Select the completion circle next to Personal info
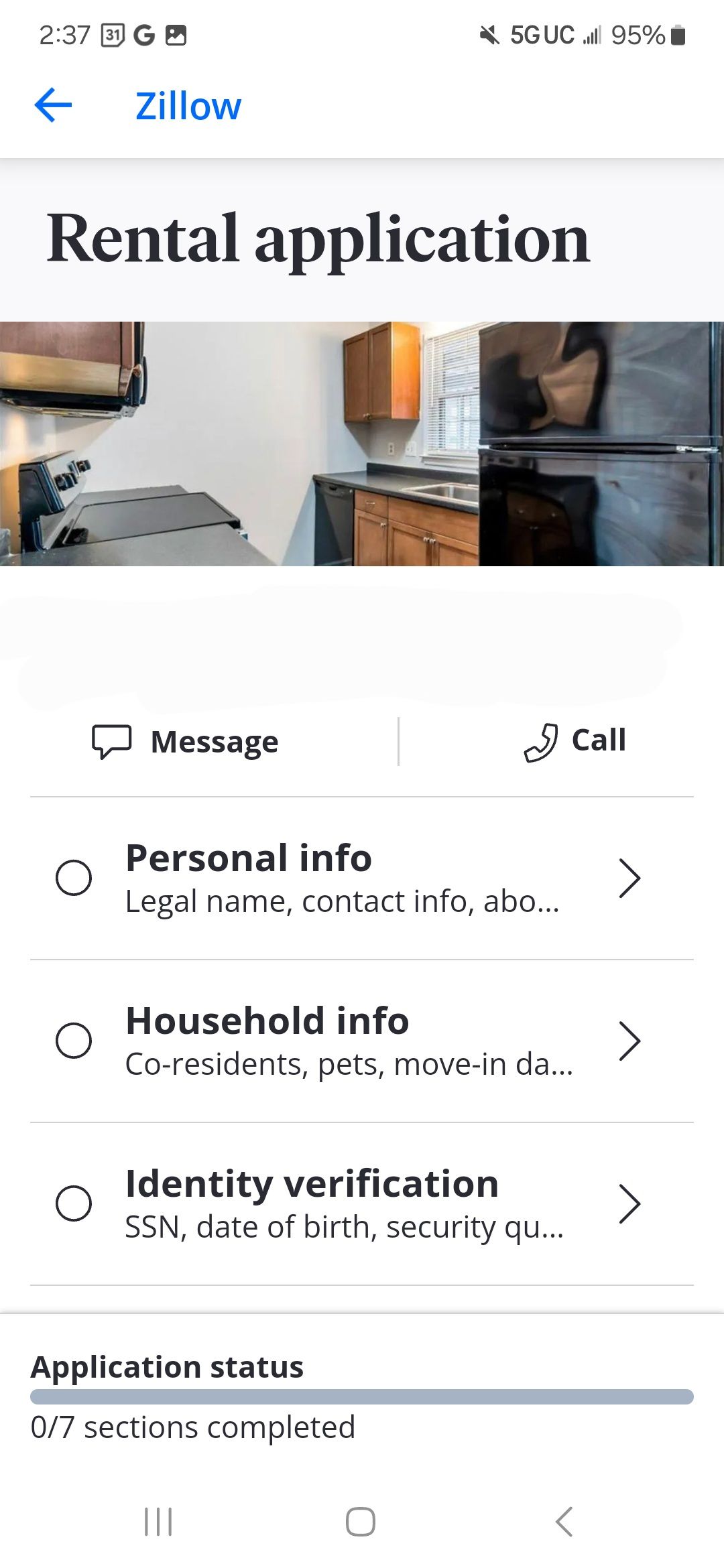 (x=74, y=878)
